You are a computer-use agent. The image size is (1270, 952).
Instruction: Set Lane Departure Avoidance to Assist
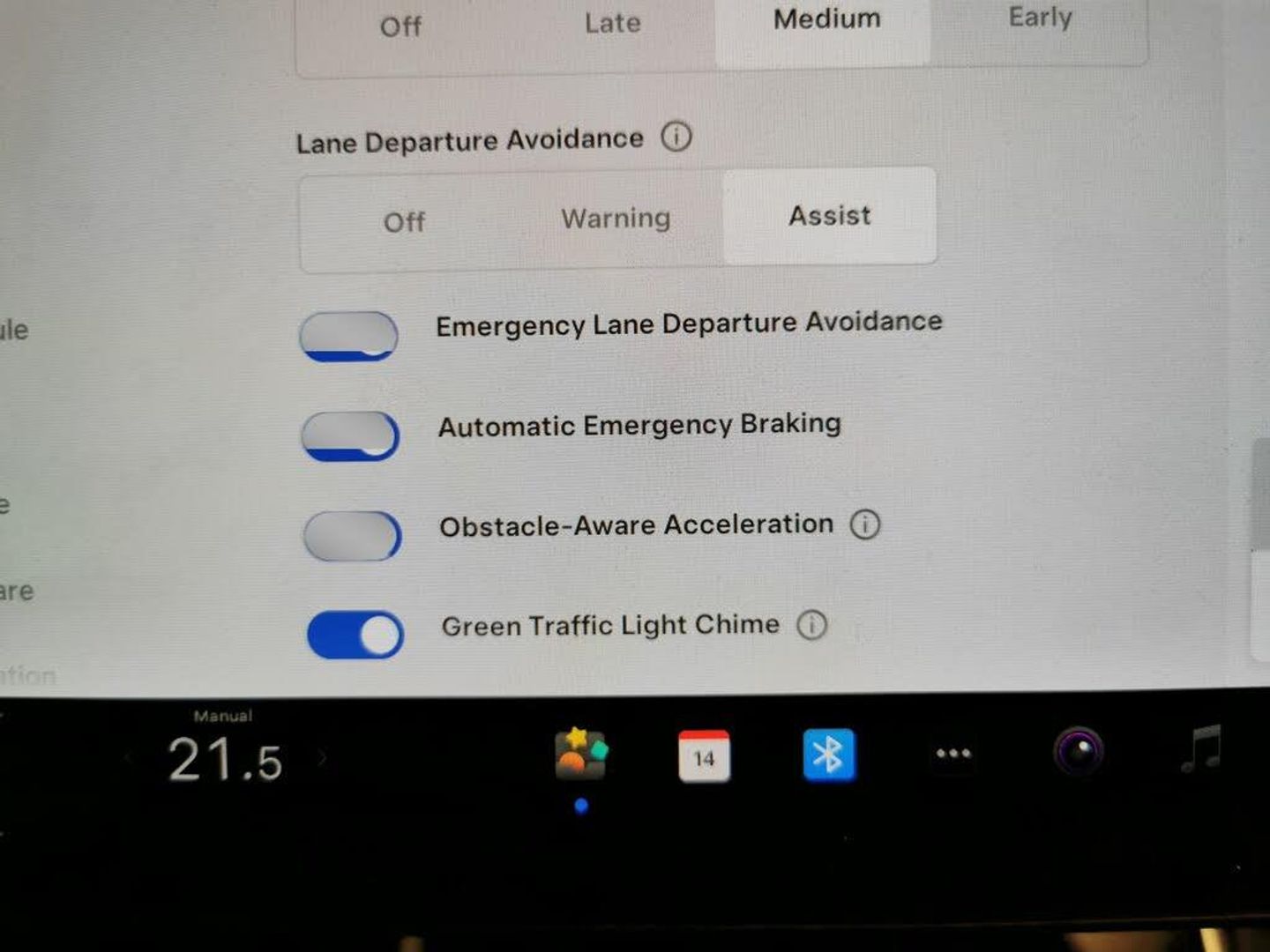(x=829, y=216)
